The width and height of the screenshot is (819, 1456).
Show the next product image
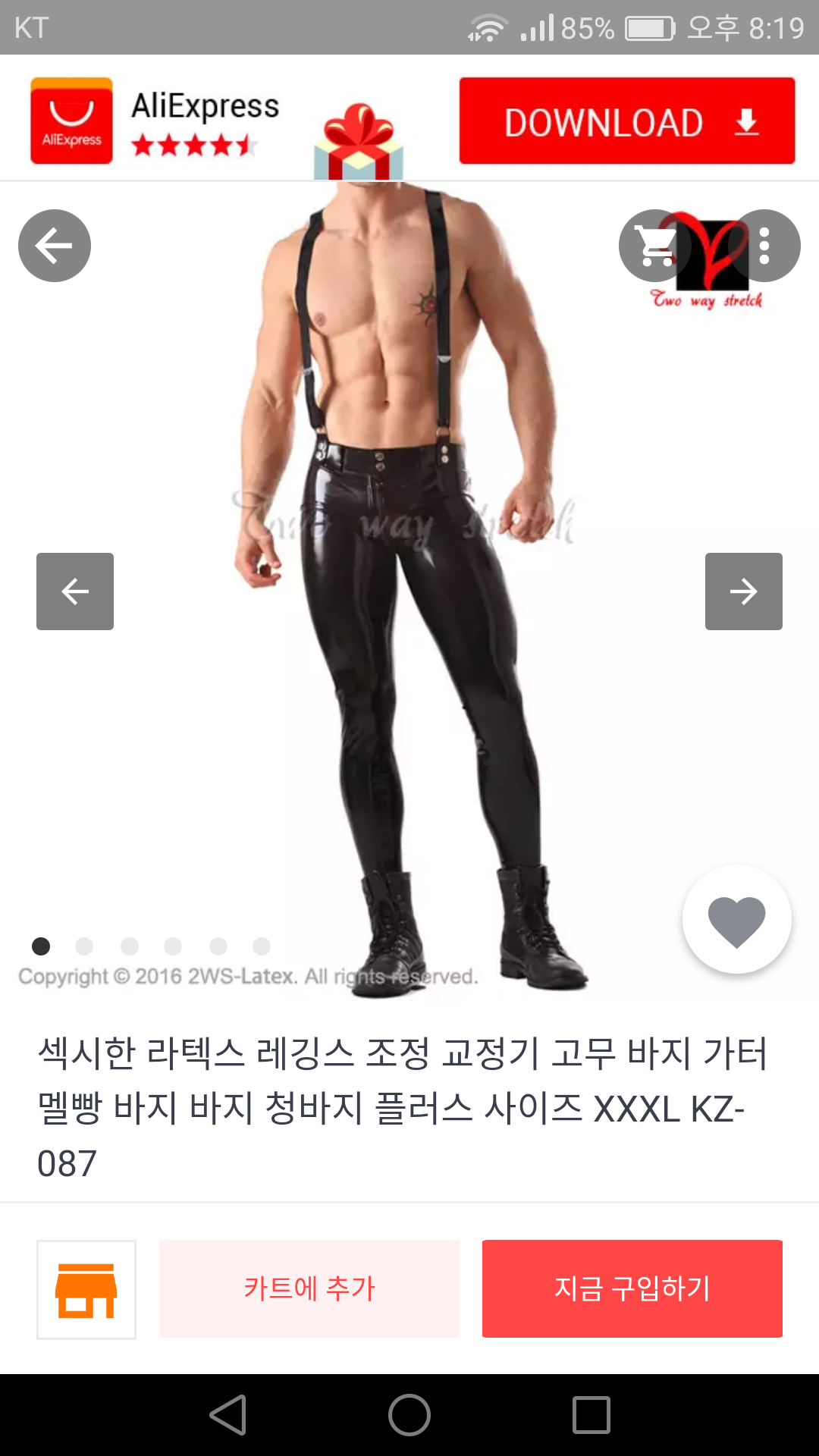(743, 591)
